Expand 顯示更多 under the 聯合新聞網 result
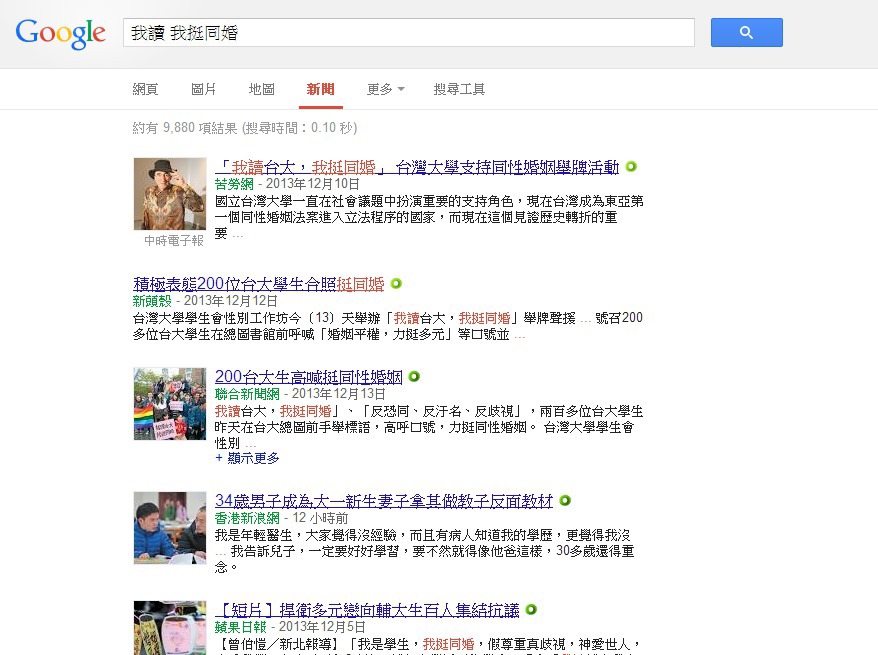This screenshot has height=655, width=878. pyautogui.click(x=247, y=458)
